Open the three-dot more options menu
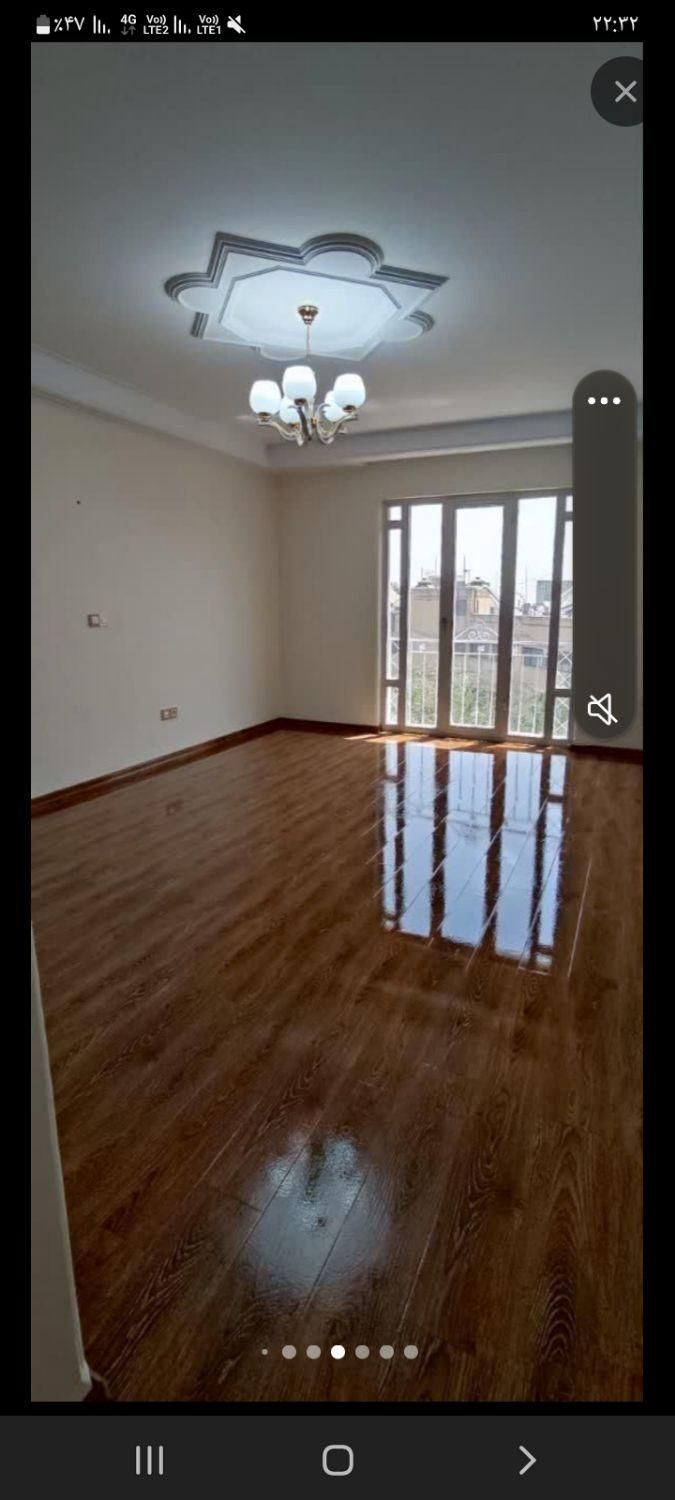 [x=604, y=401]
